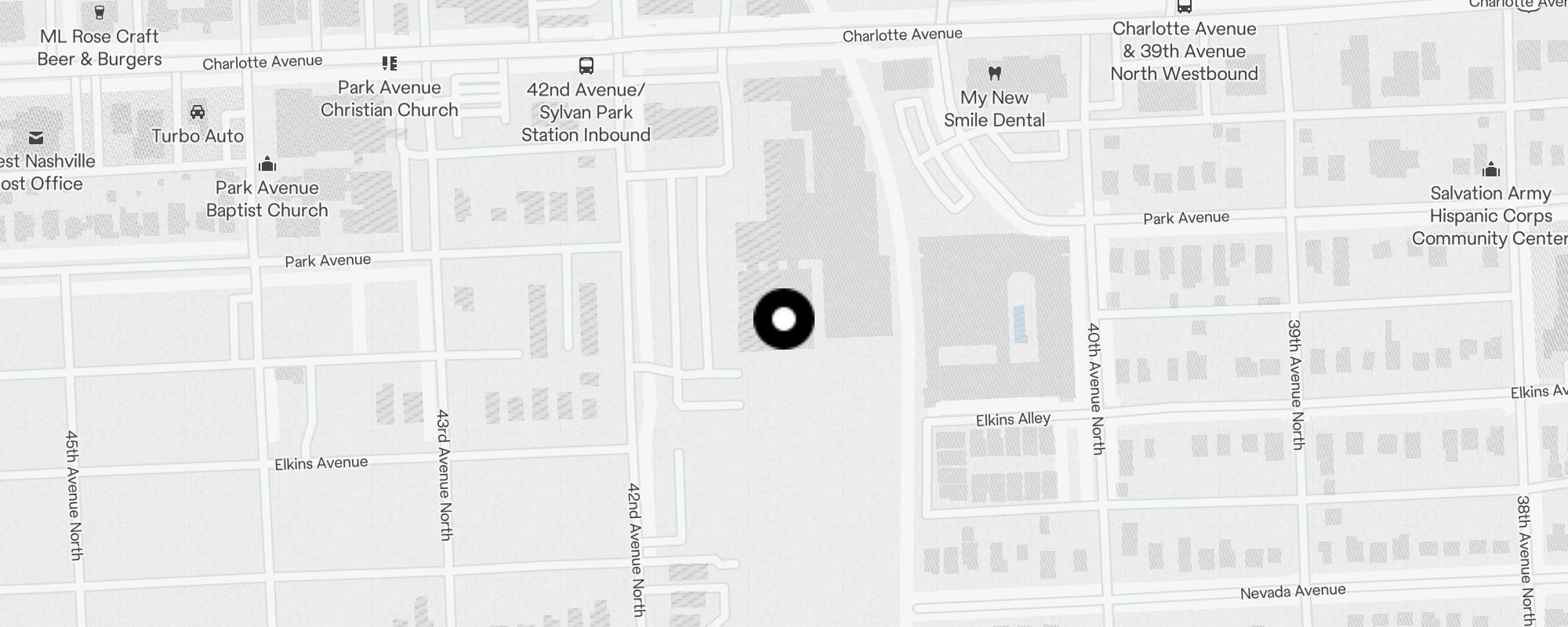The height and width of the screenshot is (627, 1568).
Task: Select the My New Smile Dental place
Action: pyautogui.click(x=995, y=74)
